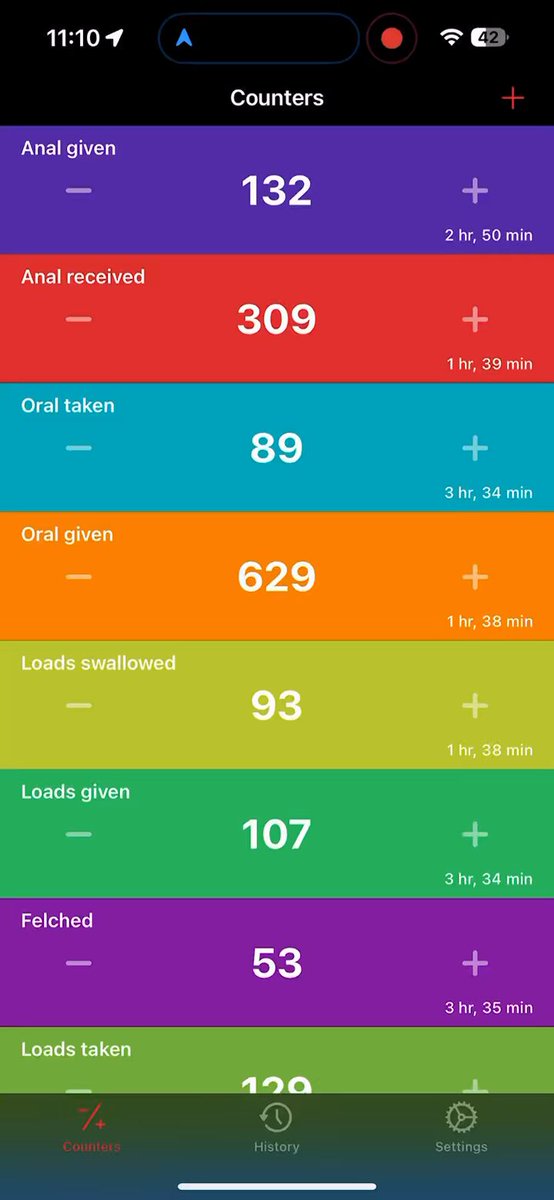
Task: Increment the Anal given counter
Action: click(475, 190)
